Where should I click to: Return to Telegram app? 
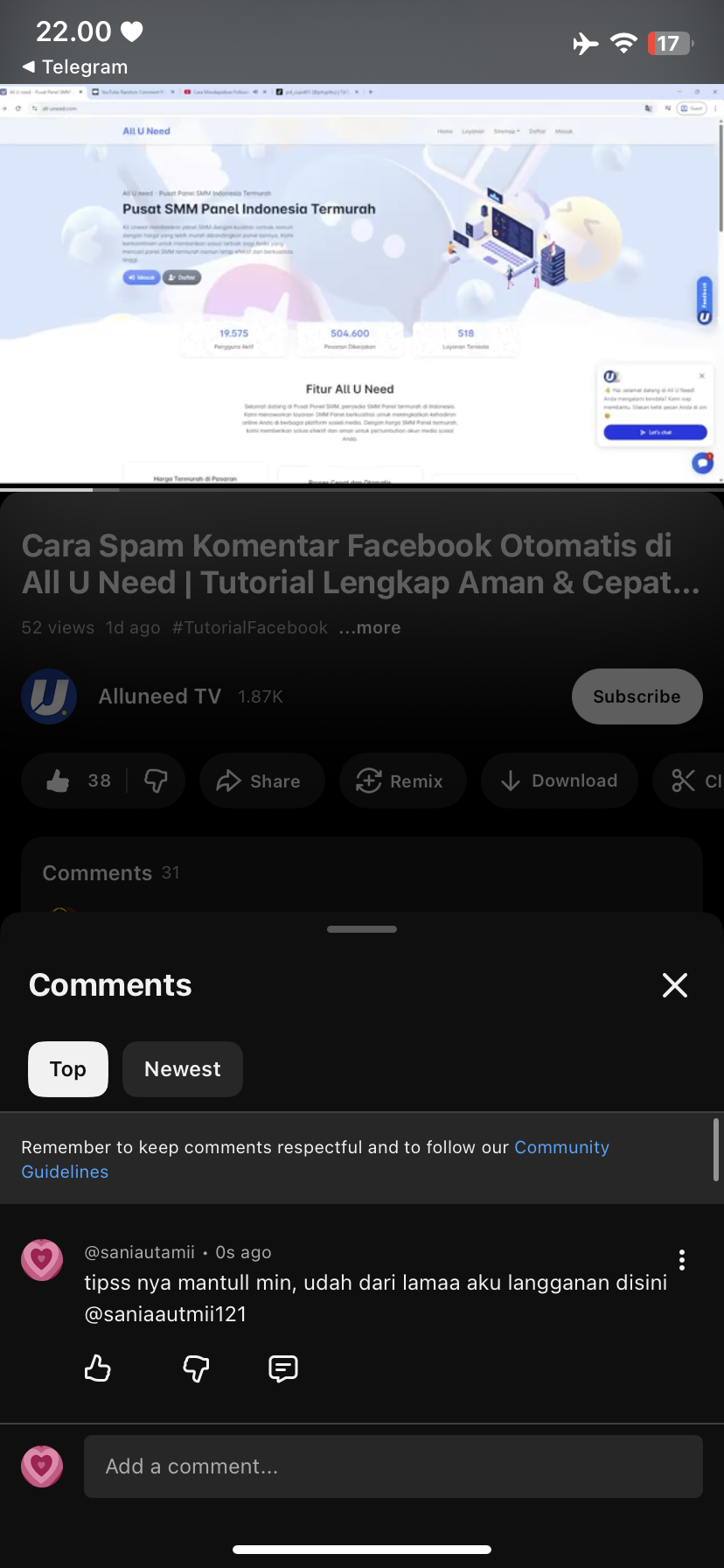click(x=75, y=67)
